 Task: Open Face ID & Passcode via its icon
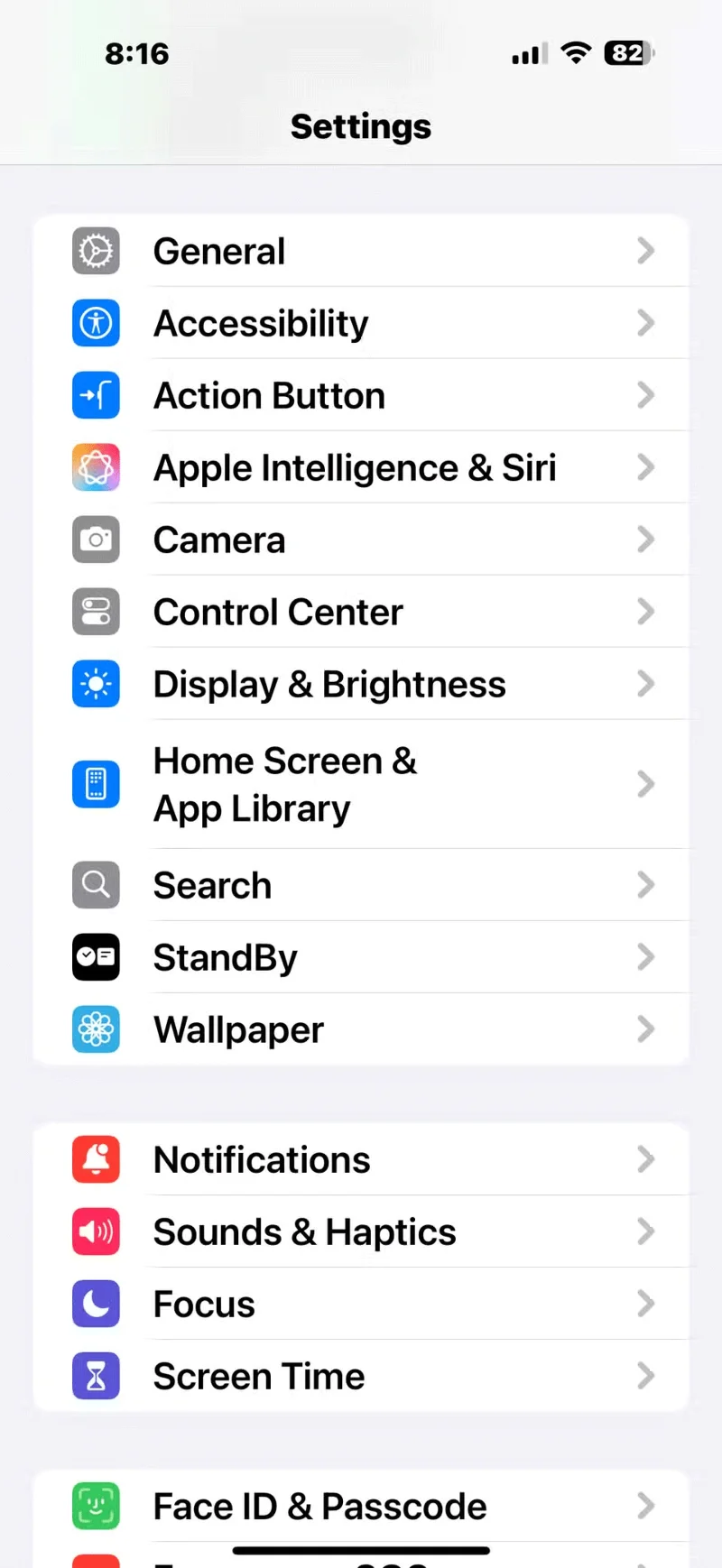pos(96,1505)
